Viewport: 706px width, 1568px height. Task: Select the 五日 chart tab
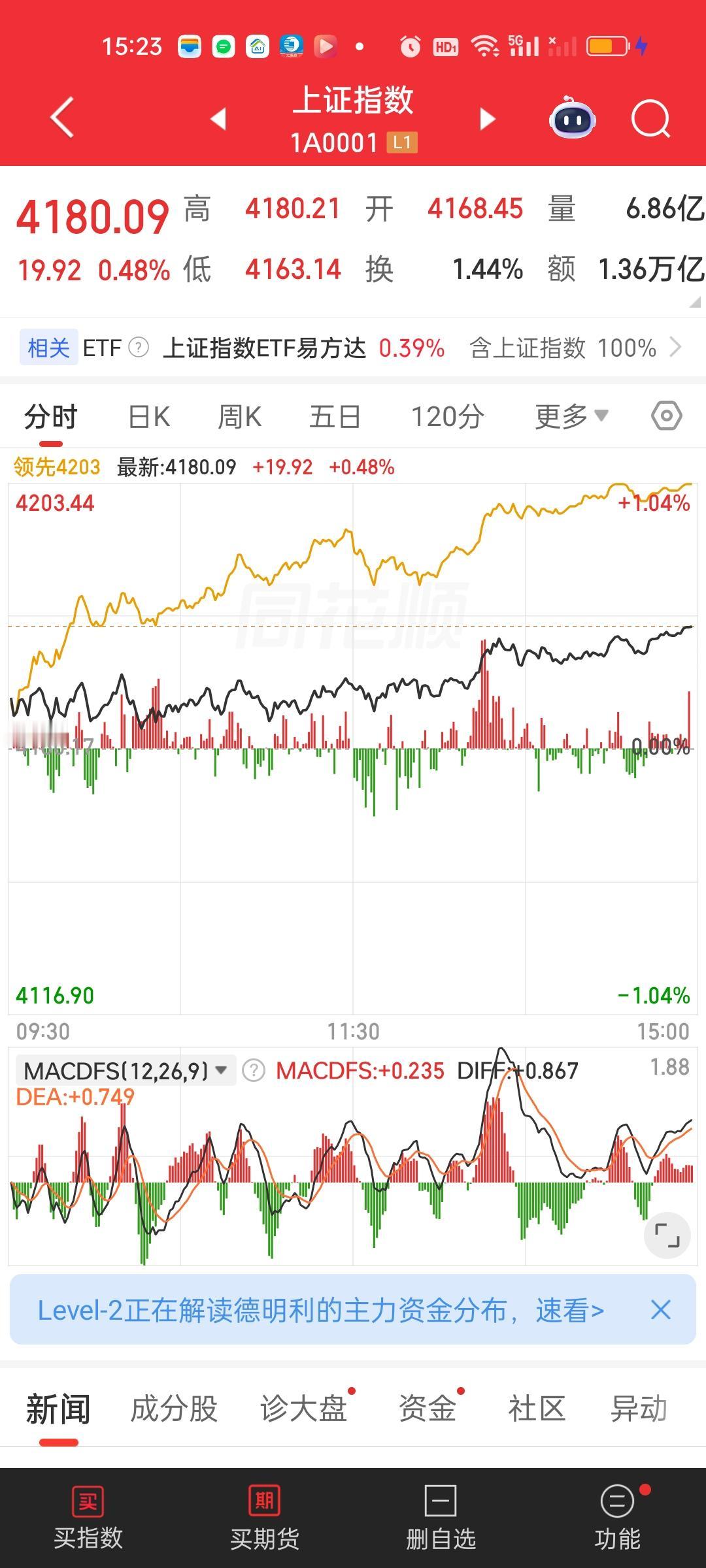click(335, 416)
